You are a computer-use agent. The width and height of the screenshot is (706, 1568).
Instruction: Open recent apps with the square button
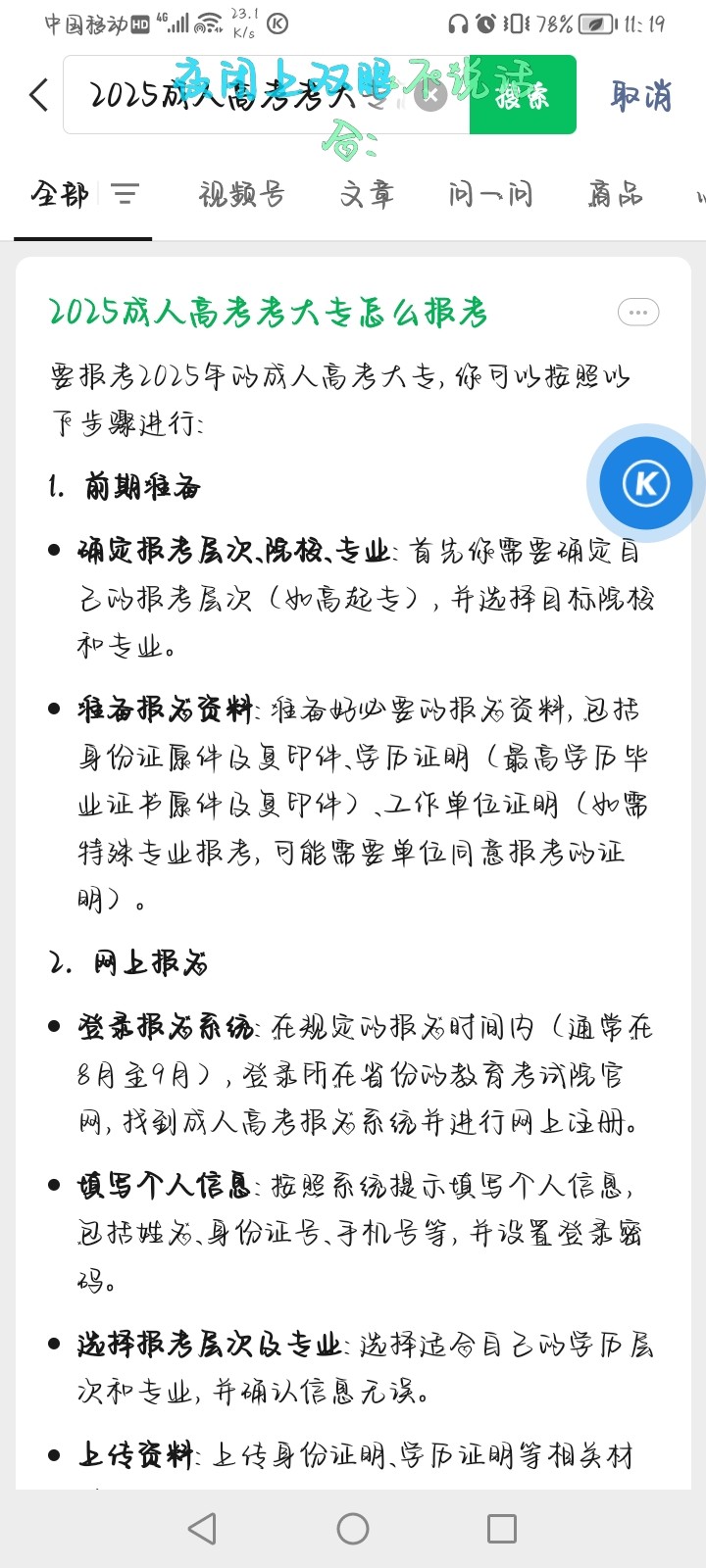click(x=502, y=1529)
